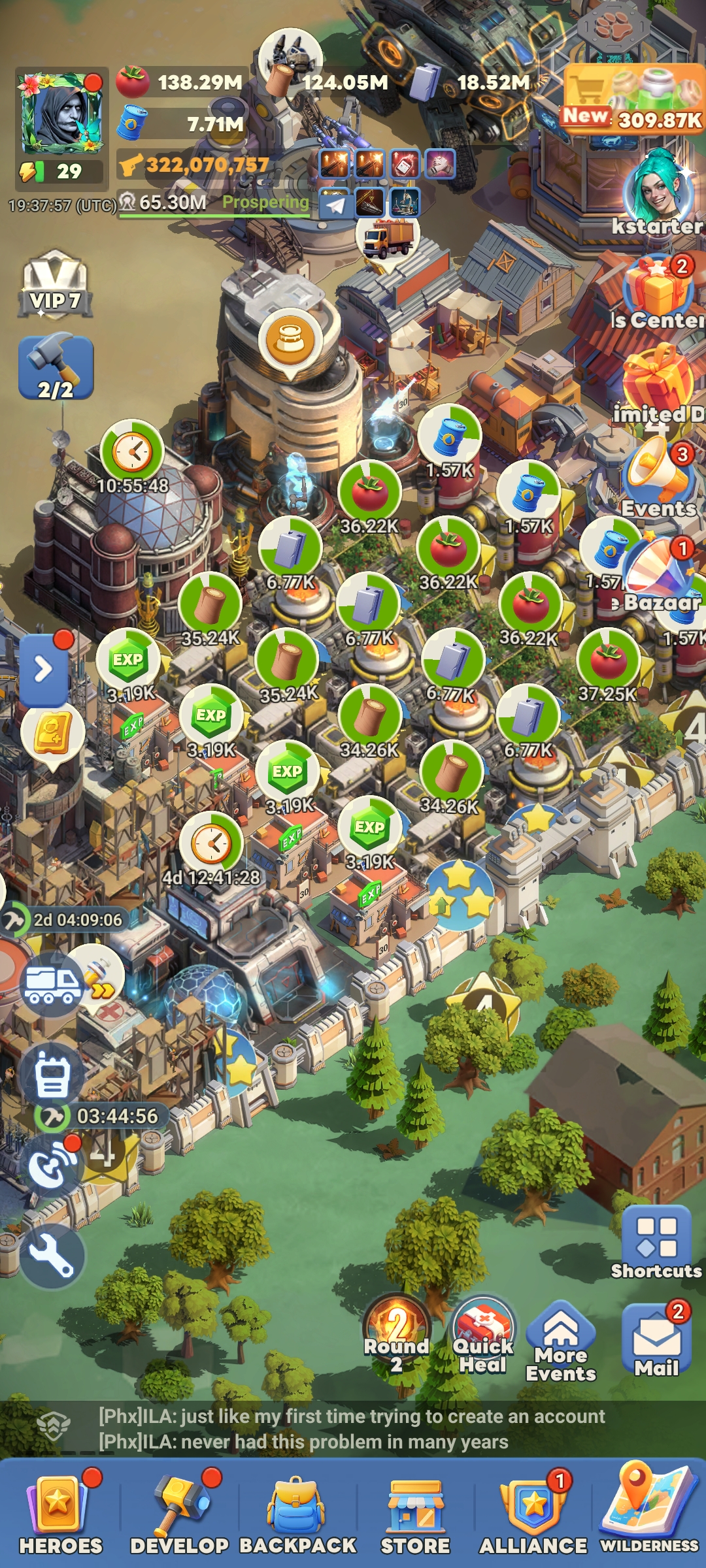
Task: Open the Mail inbox
Action: pyautogui.click(x=656, y=1339)
